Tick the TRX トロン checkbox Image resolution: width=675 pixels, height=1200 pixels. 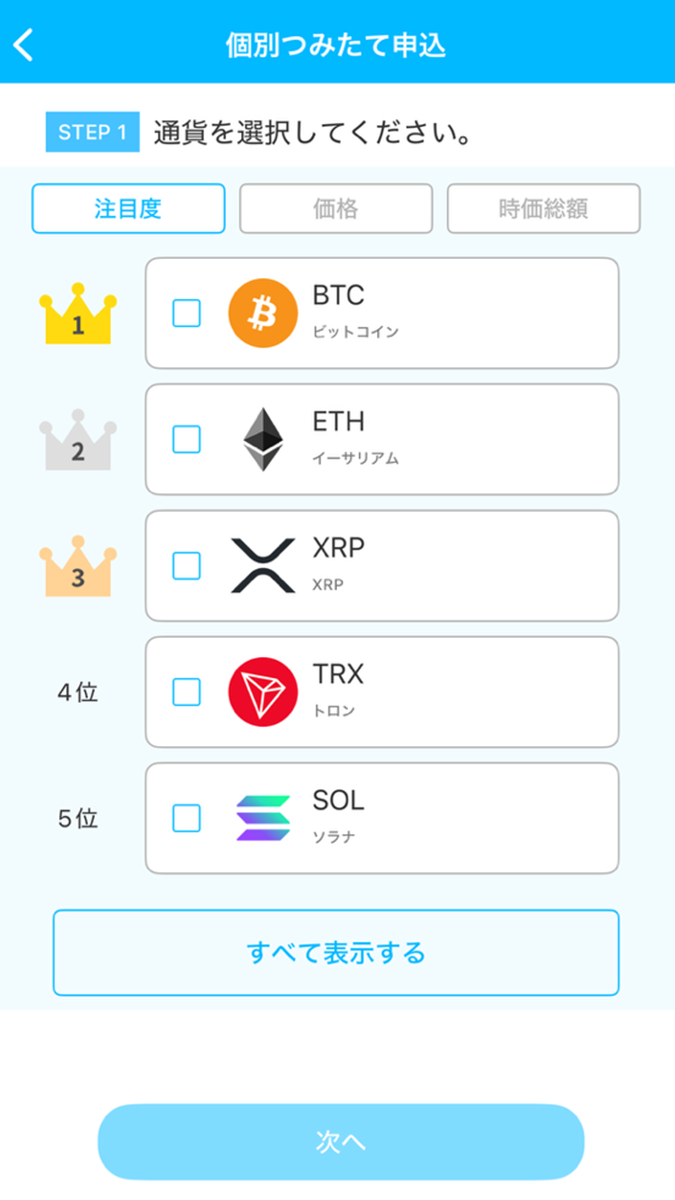pyautogui.click(x=187, y=692)
